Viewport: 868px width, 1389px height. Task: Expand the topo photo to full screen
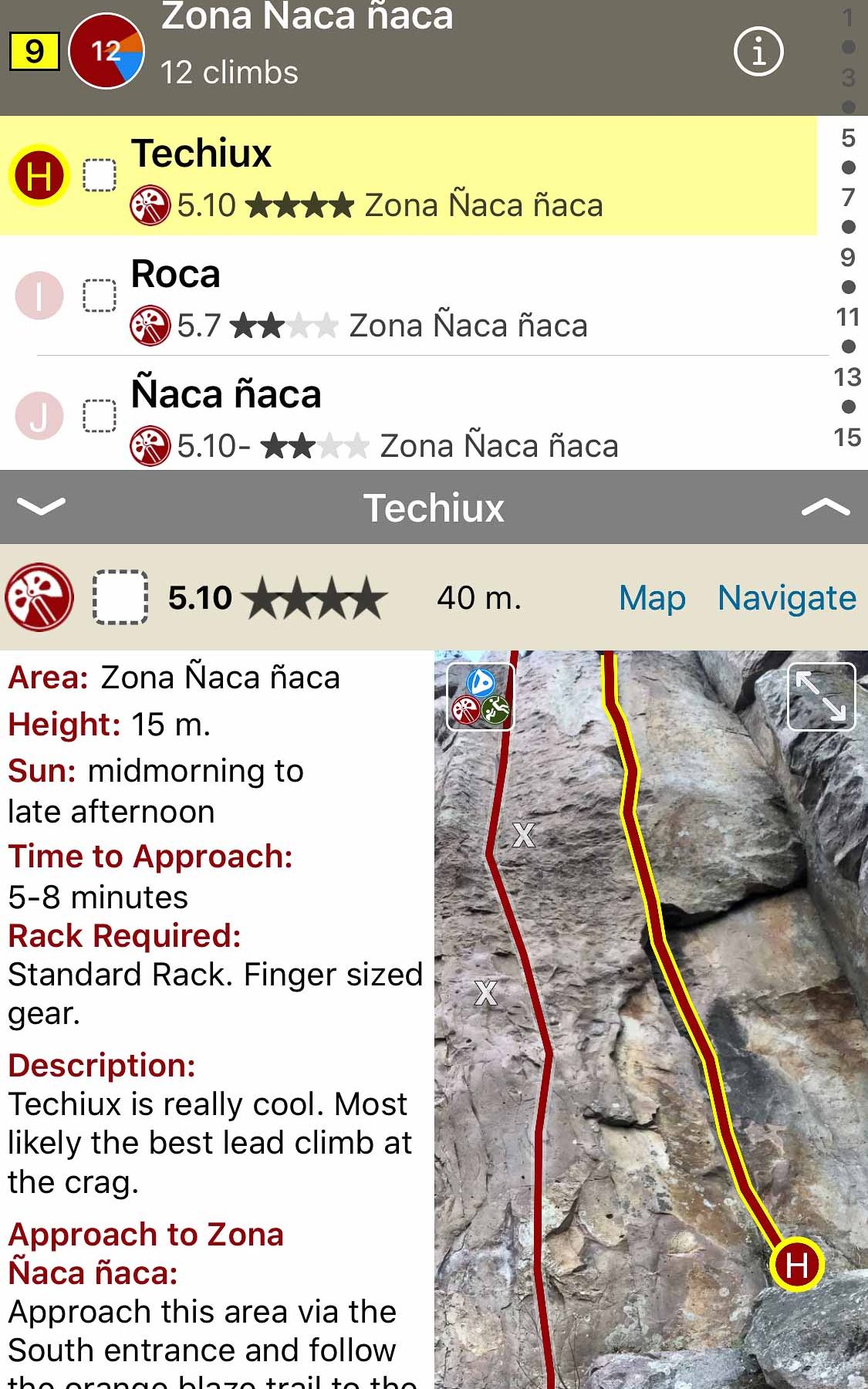[821, 696]
